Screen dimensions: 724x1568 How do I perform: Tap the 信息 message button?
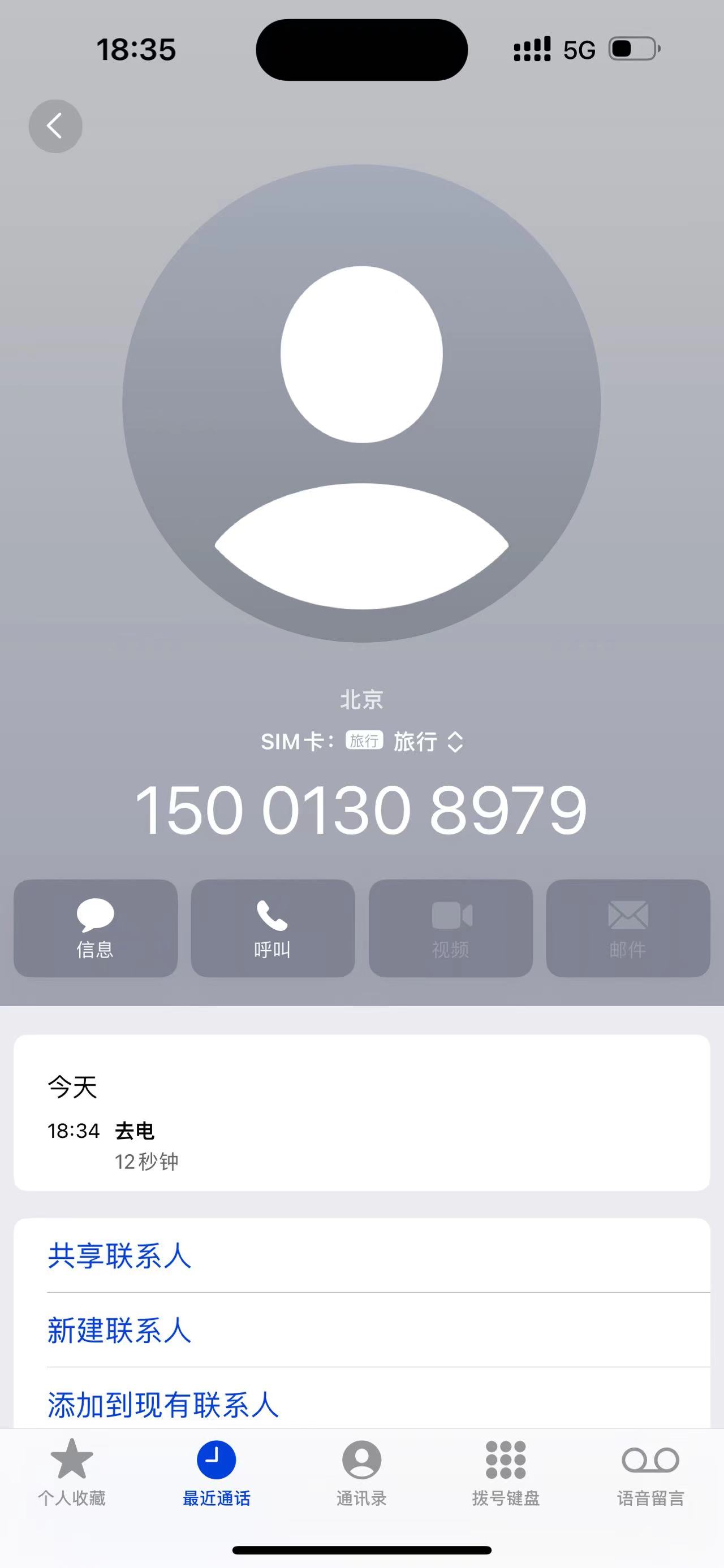(x=96, y=928)
